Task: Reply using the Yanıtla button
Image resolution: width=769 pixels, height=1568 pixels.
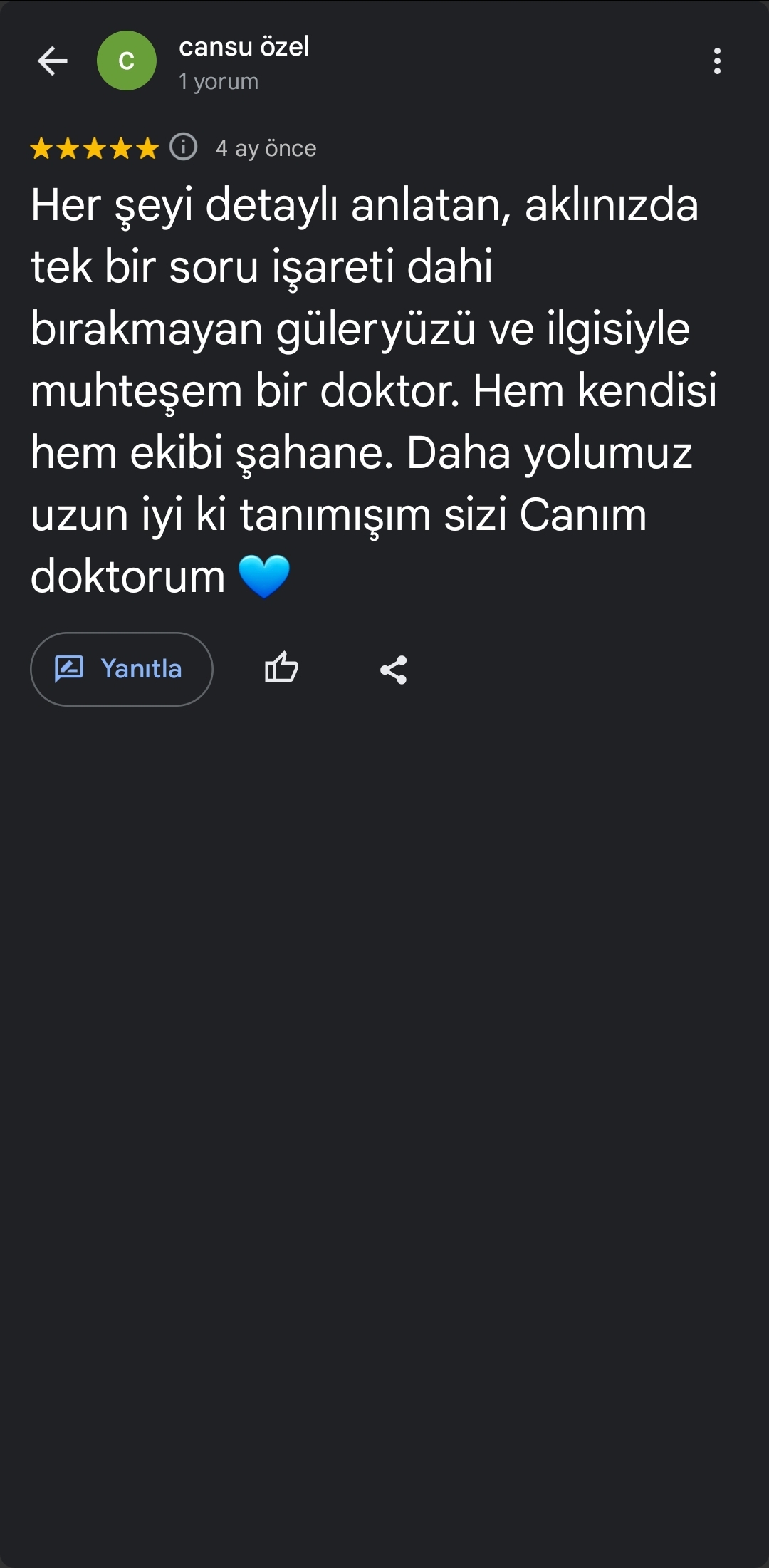Action: (122, 669)
